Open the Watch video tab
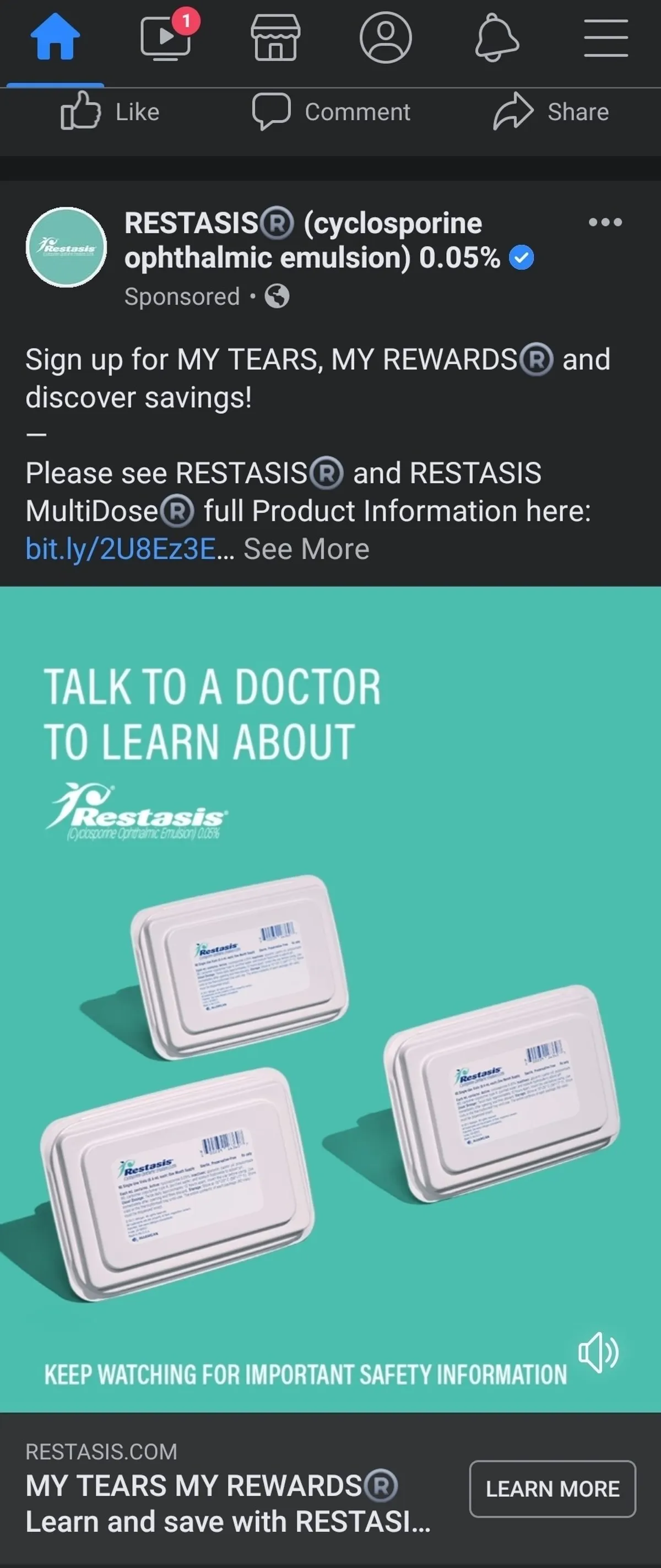This screenshot has width=661, height=1568. [165, 39]
